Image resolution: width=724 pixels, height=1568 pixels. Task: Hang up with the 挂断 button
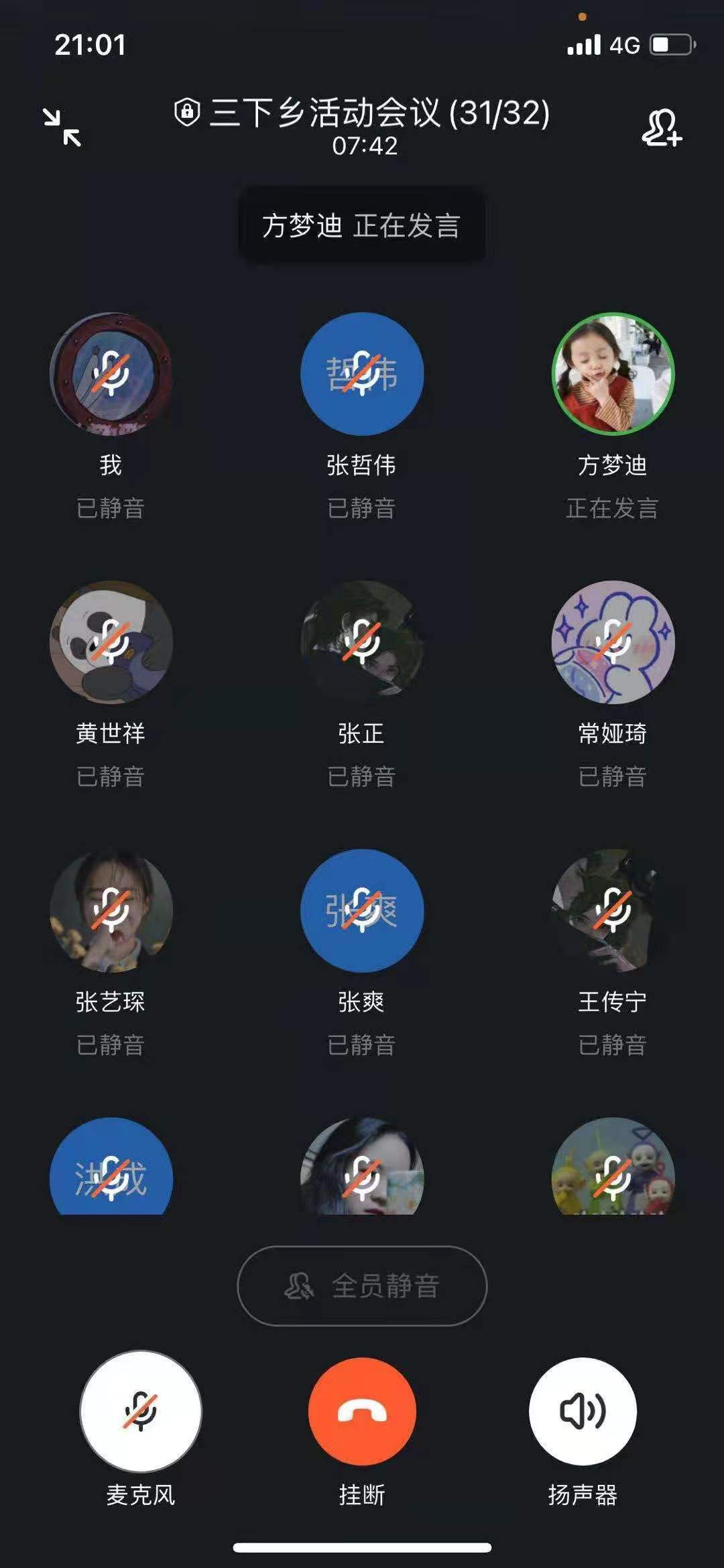point(362,1411)
